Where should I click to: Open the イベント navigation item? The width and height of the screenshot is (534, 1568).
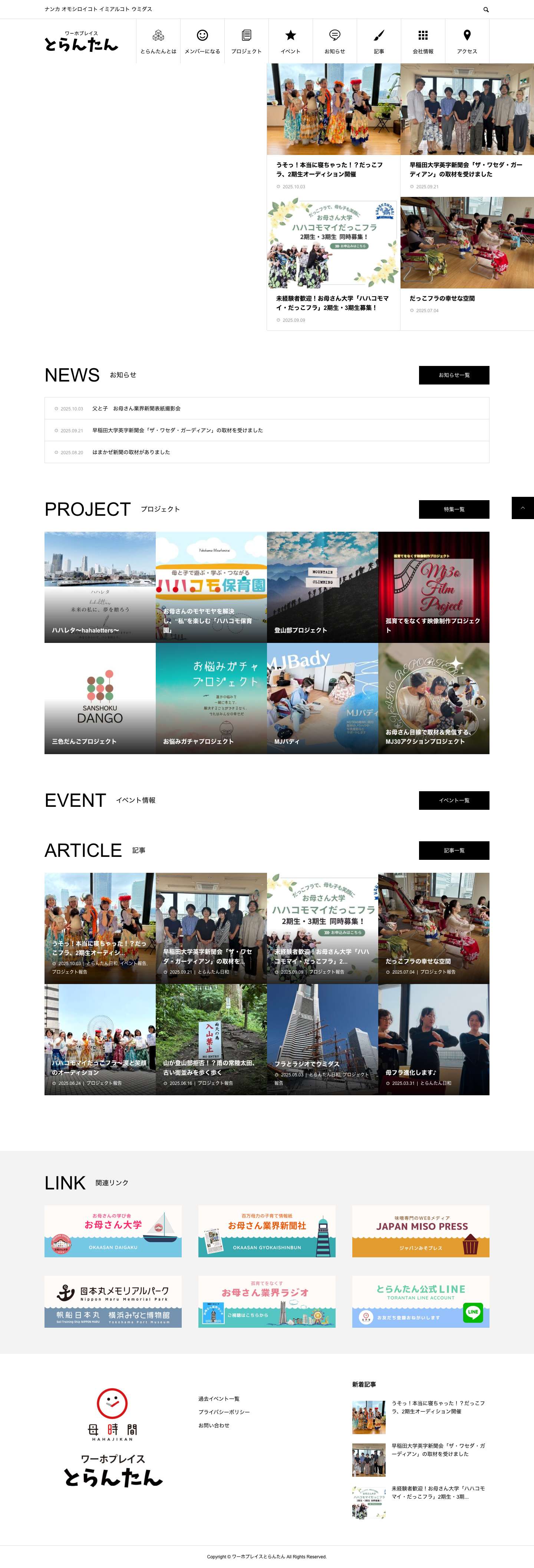coord(290,42)
